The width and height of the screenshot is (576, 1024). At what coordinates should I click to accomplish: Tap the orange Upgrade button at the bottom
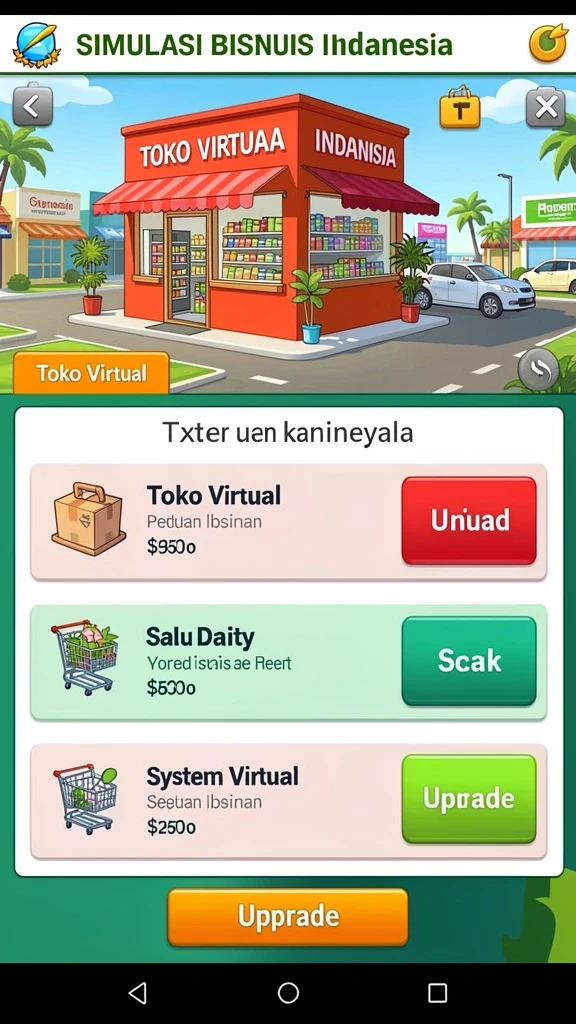(x=288, y=917)
